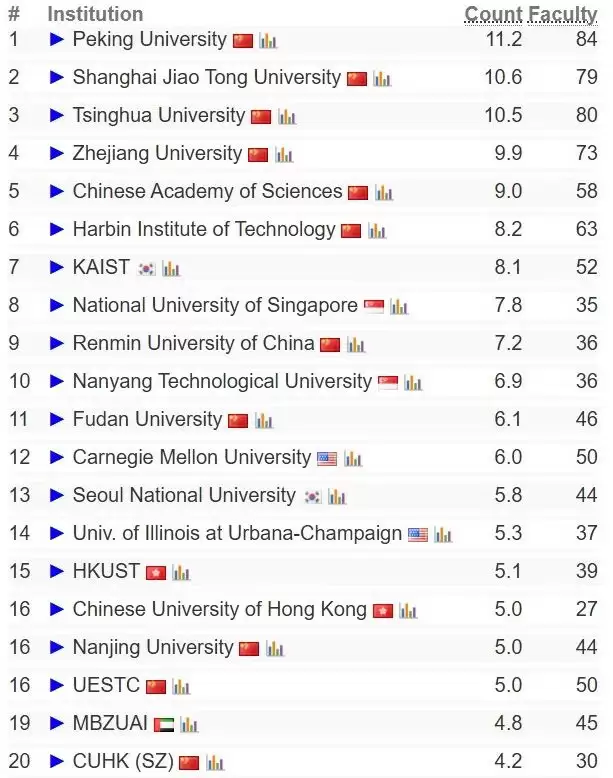Expand the KAIST row

click(57, 268)
